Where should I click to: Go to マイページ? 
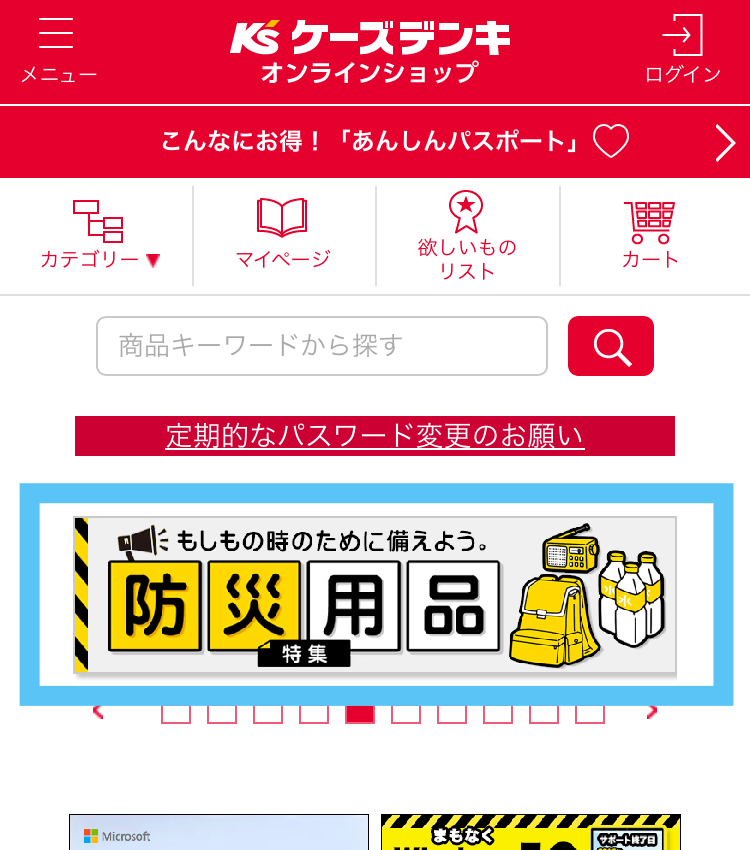tap(282, 236)
